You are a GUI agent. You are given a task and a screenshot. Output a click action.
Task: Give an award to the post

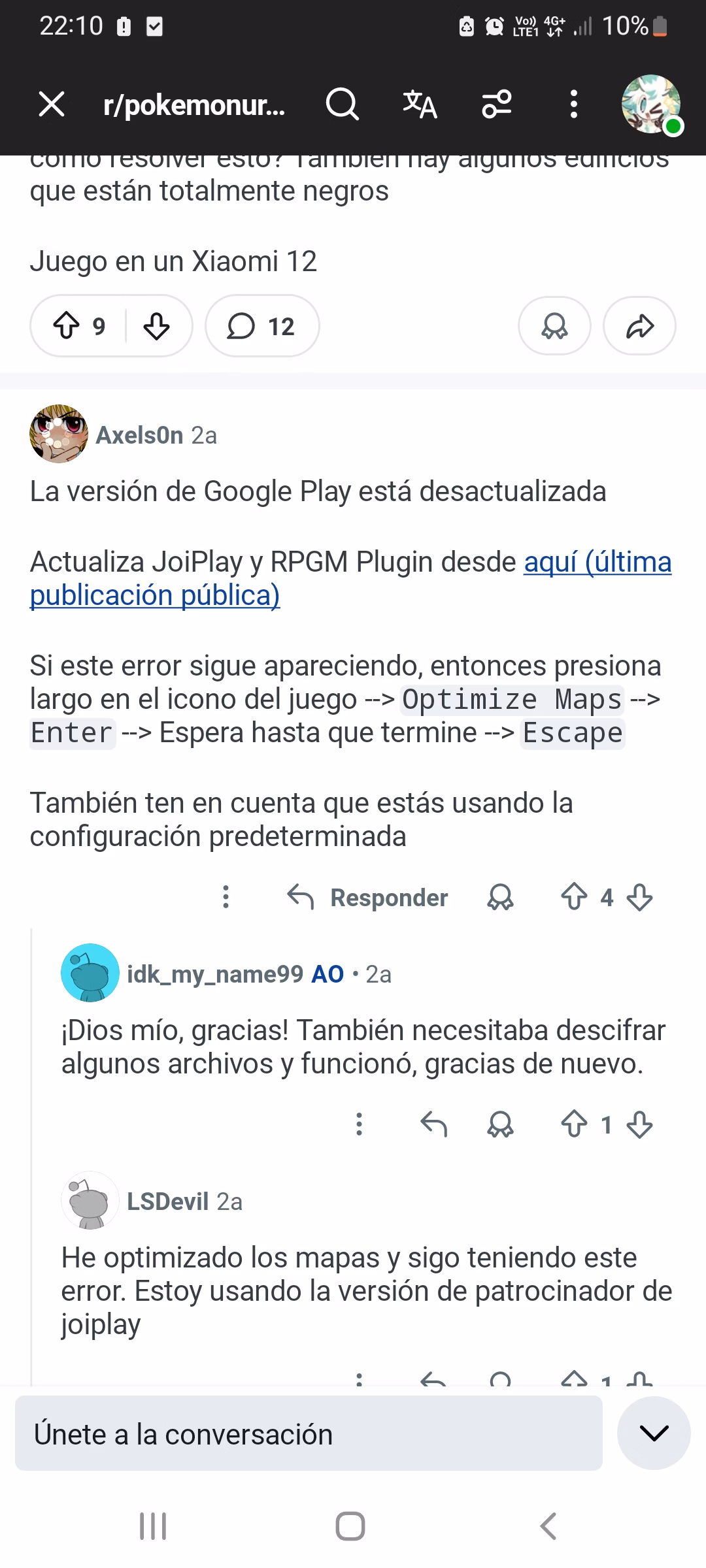tap(554, 325)
